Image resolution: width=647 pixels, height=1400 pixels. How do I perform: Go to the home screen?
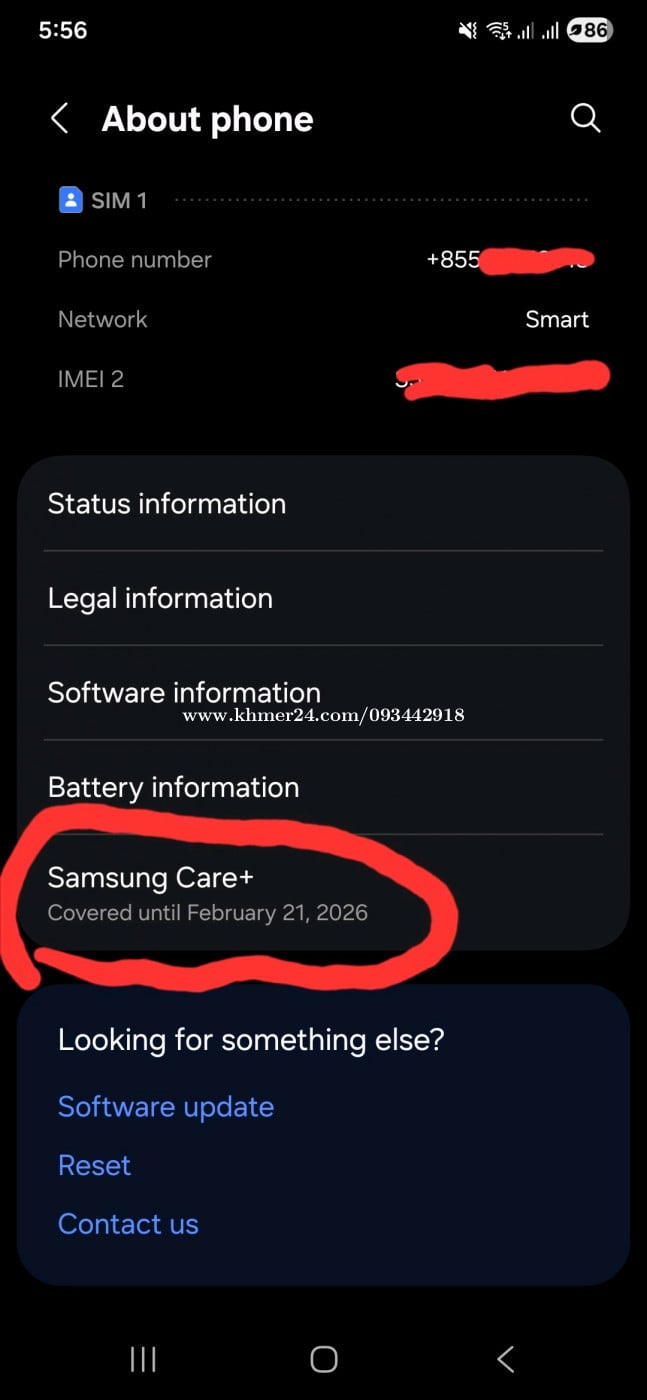pos(323,1358)
